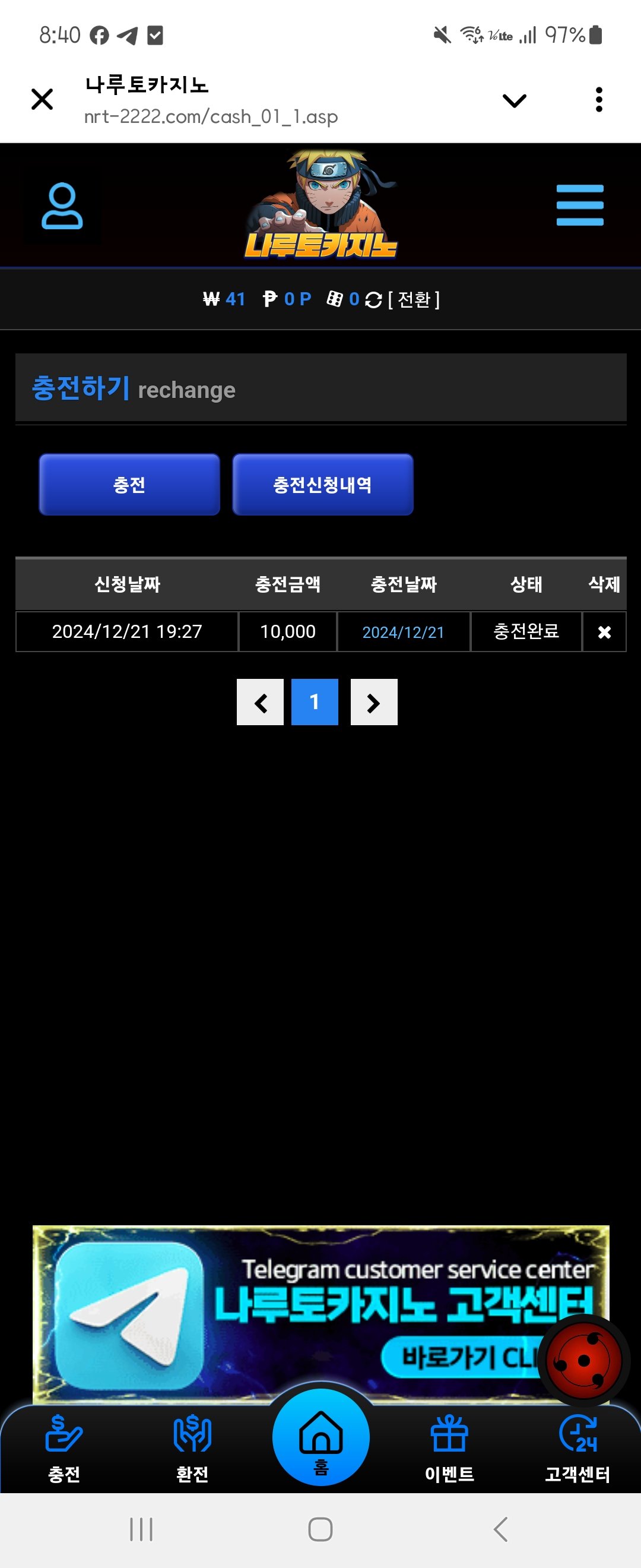Tap the system back button
This screenshot has height=1568, width=641.
tap(500, 1529)
